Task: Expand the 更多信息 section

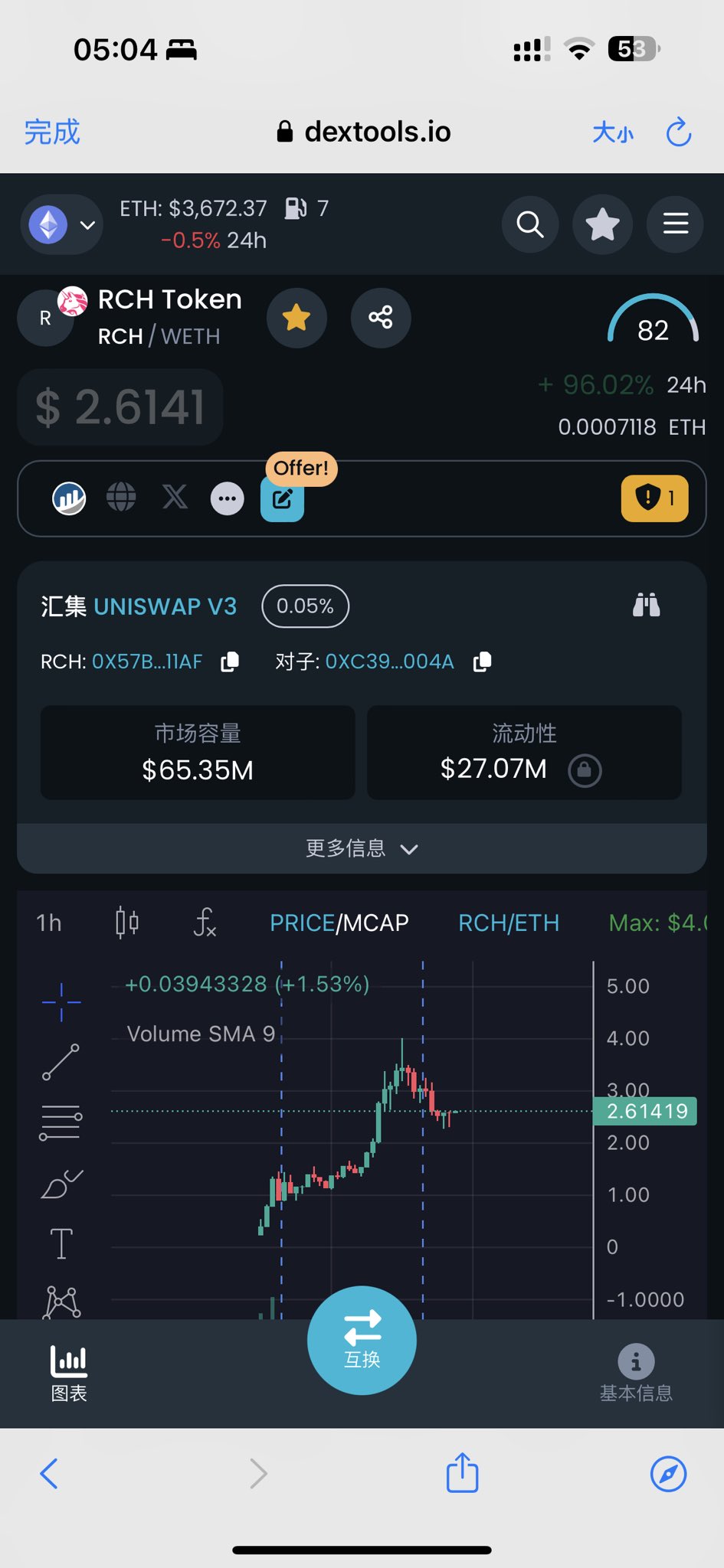Action: (x=362, y=848)
